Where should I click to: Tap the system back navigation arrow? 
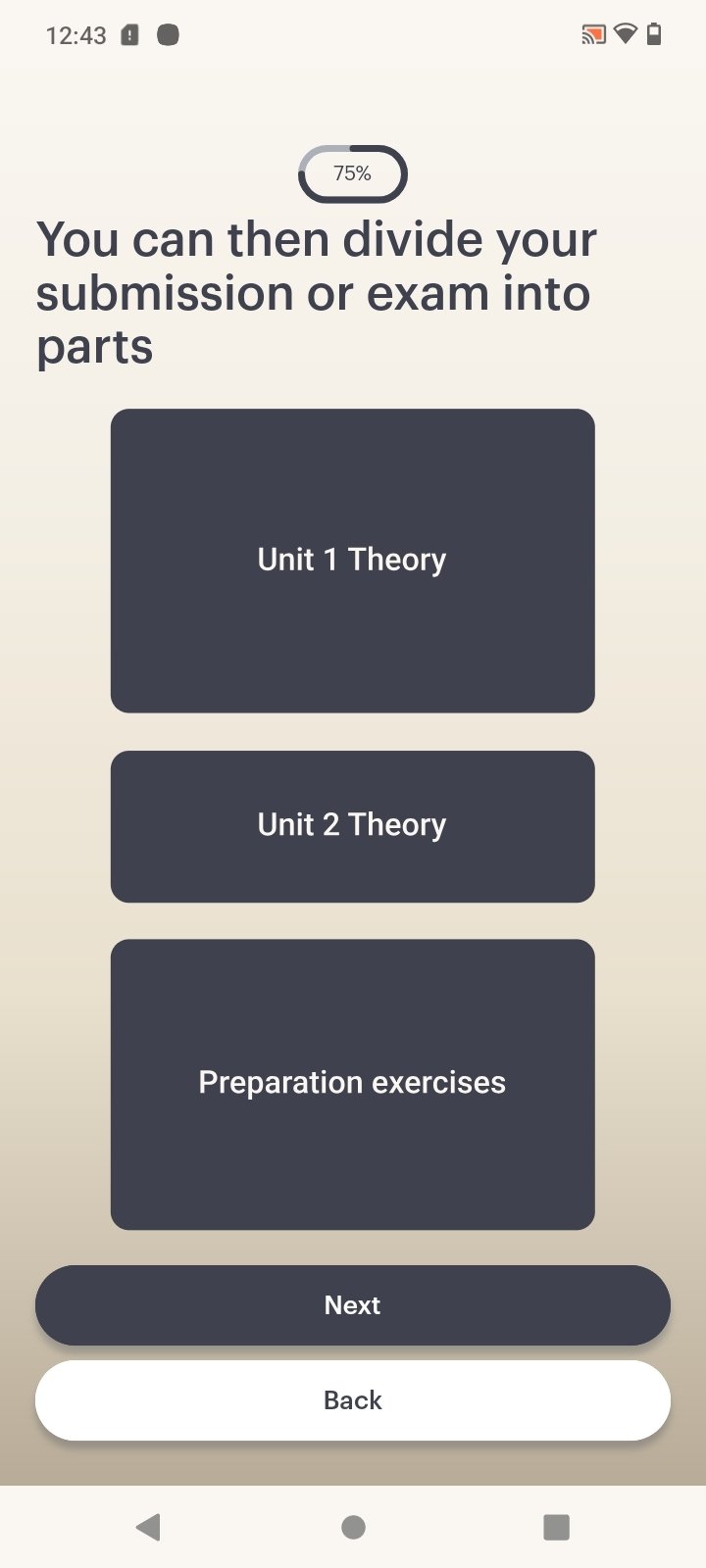148,1526
